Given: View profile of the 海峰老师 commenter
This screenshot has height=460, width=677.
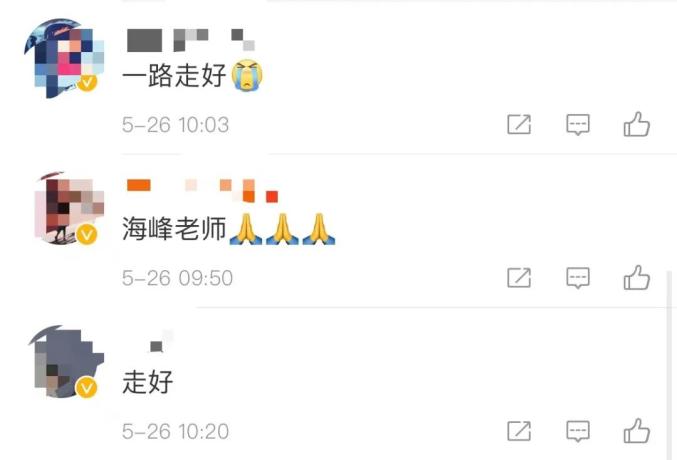Looking at the screenshot, I should click(69, 208).
